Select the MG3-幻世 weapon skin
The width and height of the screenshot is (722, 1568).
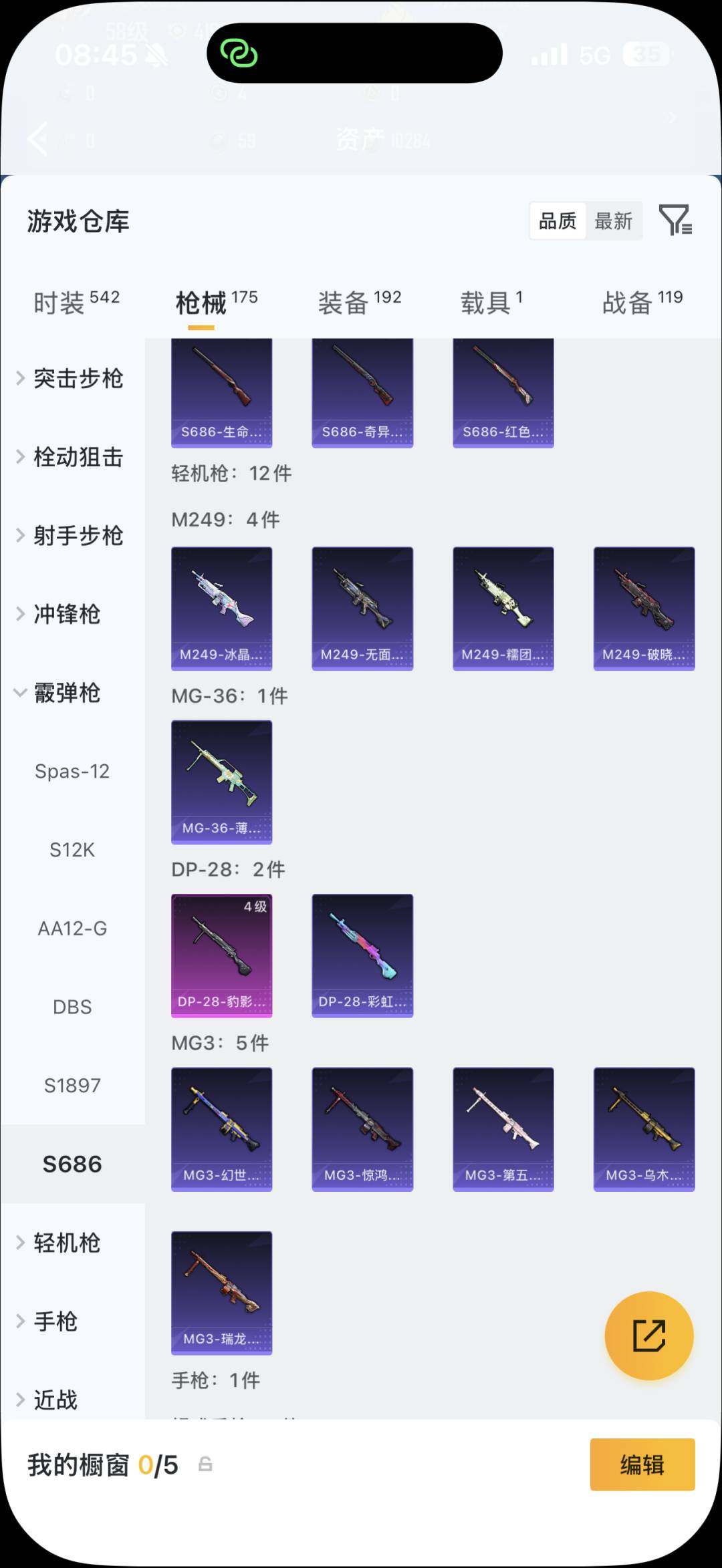pos(221,1129)
